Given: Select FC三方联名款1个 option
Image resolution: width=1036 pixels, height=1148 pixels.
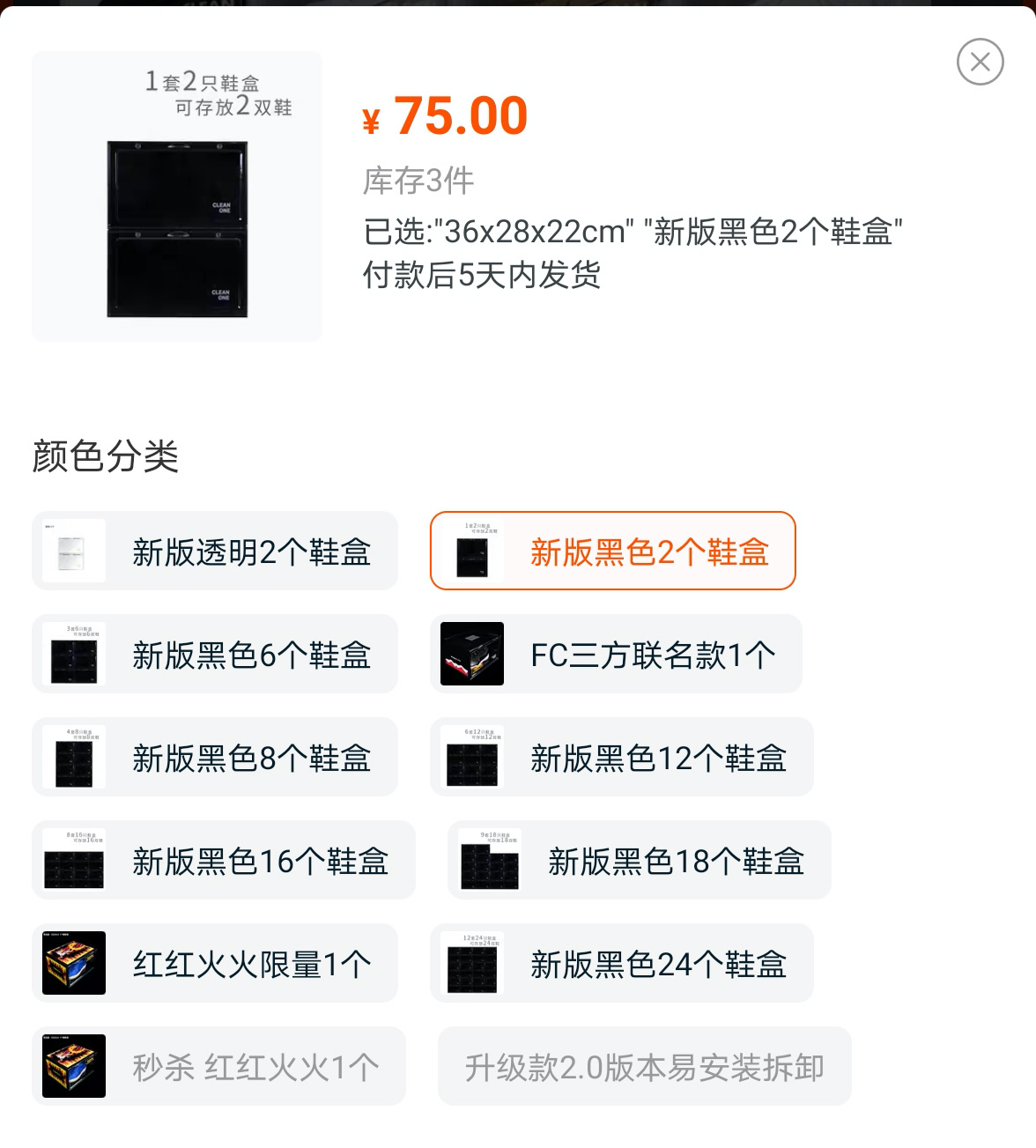Looking at the screenshot, I should tap(616, 655).
